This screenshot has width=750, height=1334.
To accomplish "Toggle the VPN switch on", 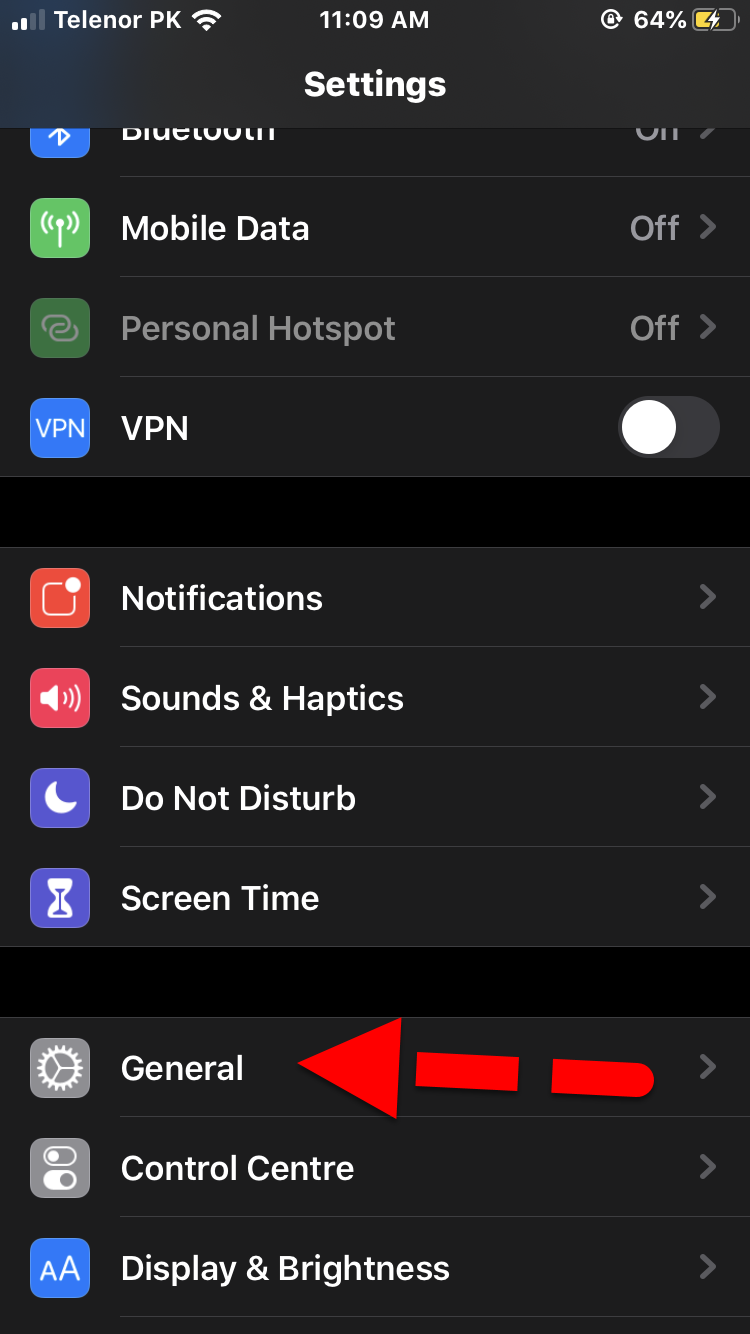I will click(x=669, y=427).
